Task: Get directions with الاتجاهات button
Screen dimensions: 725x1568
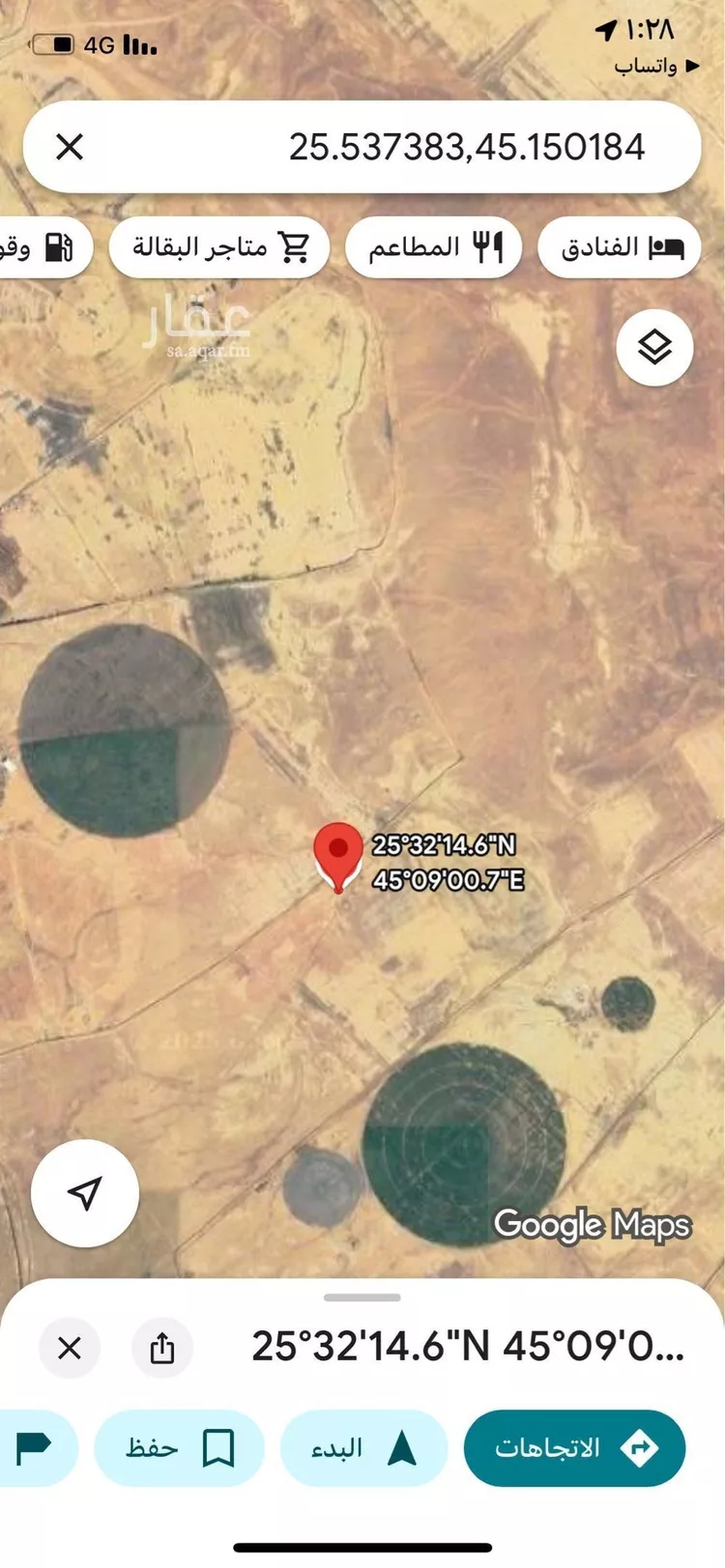Action: point(574,1447)
